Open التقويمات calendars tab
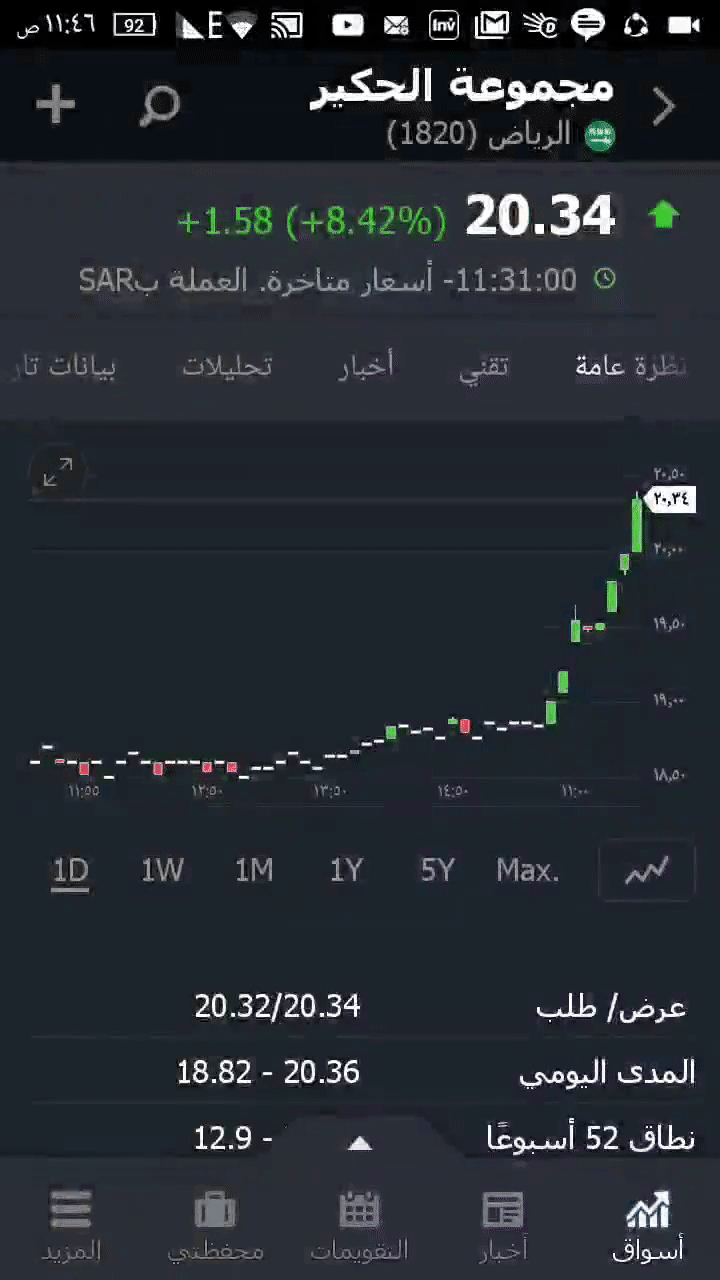Image resolution: width=720 pixels, height=1280 pixels. 359,1225
